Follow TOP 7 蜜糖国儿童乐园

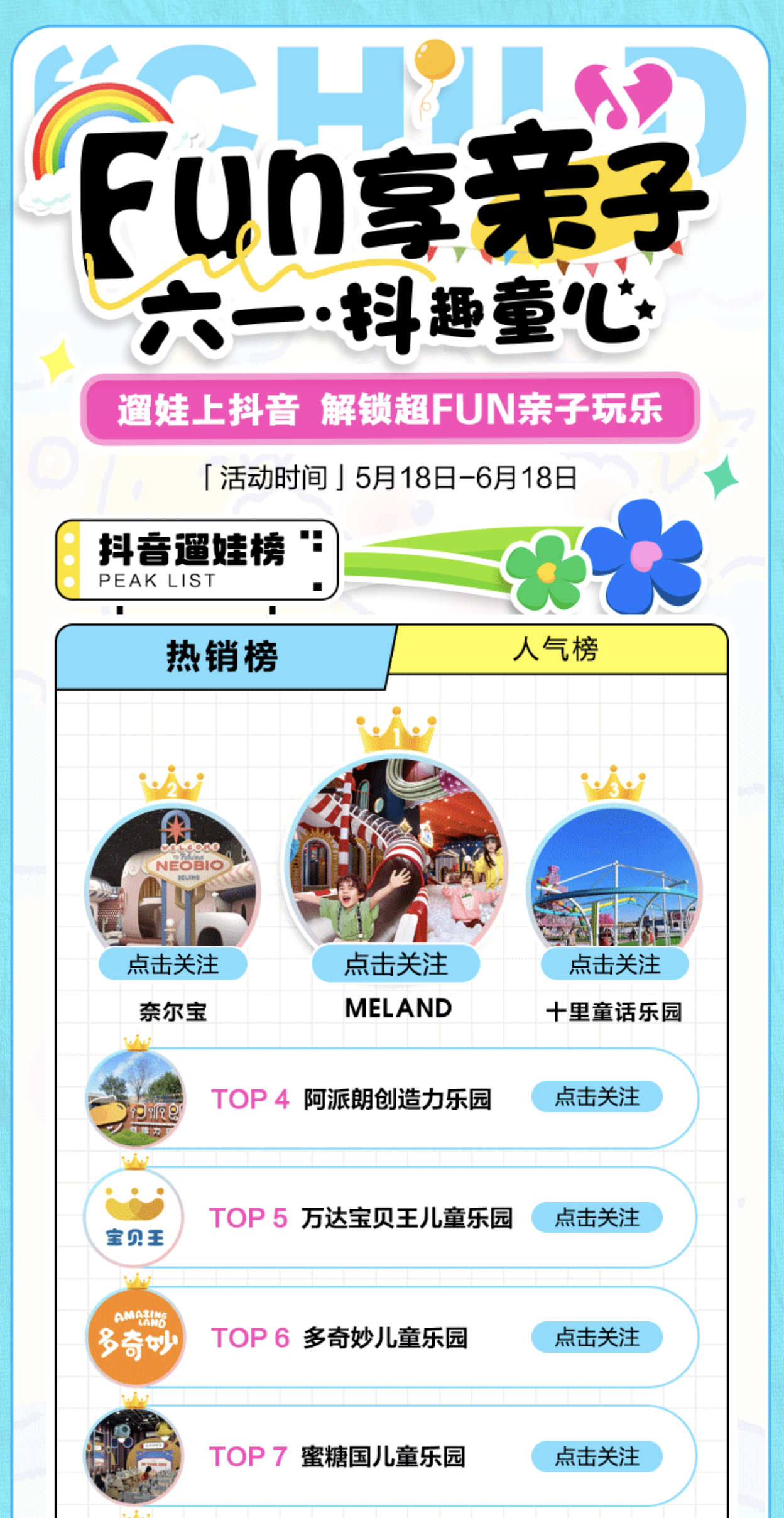(597, 1456)
